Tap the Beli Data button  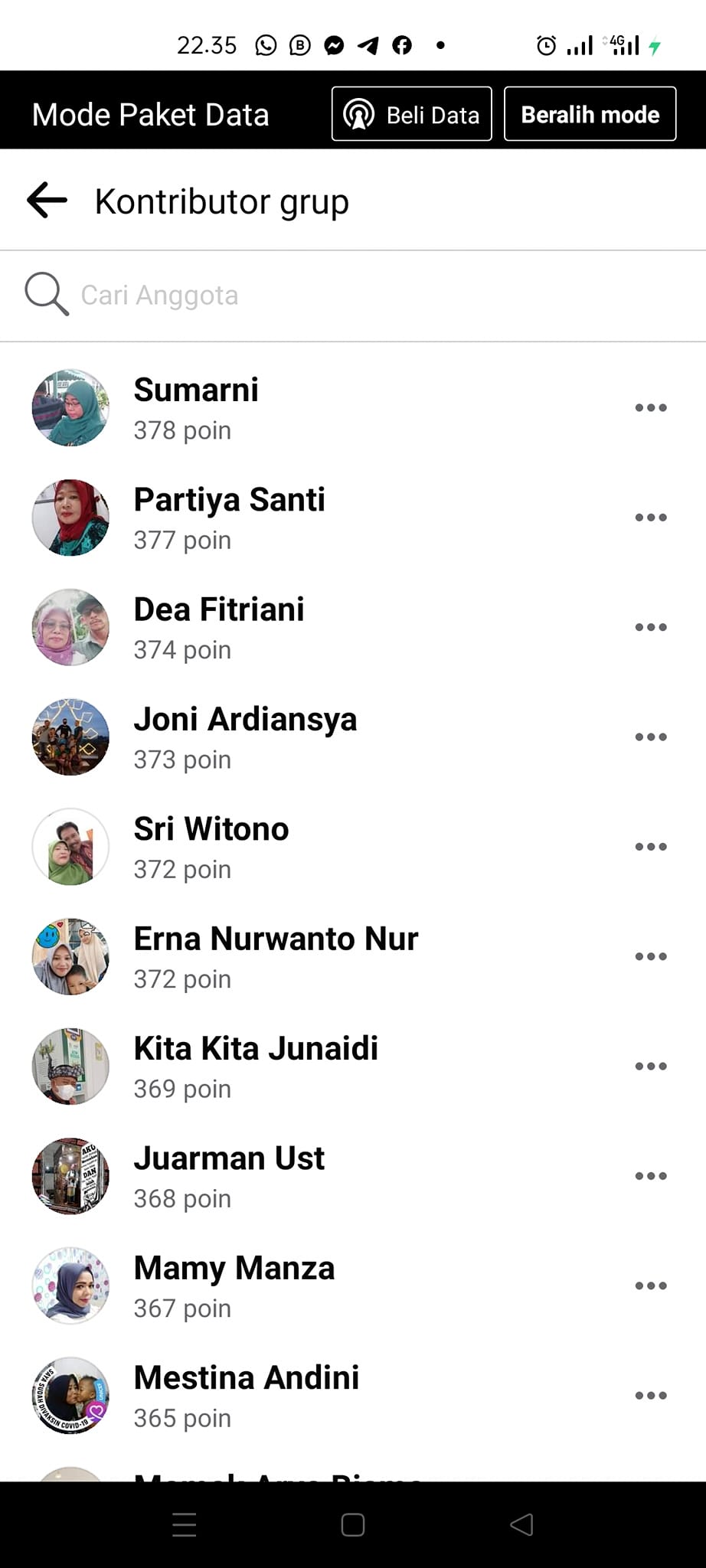[411, 115]
